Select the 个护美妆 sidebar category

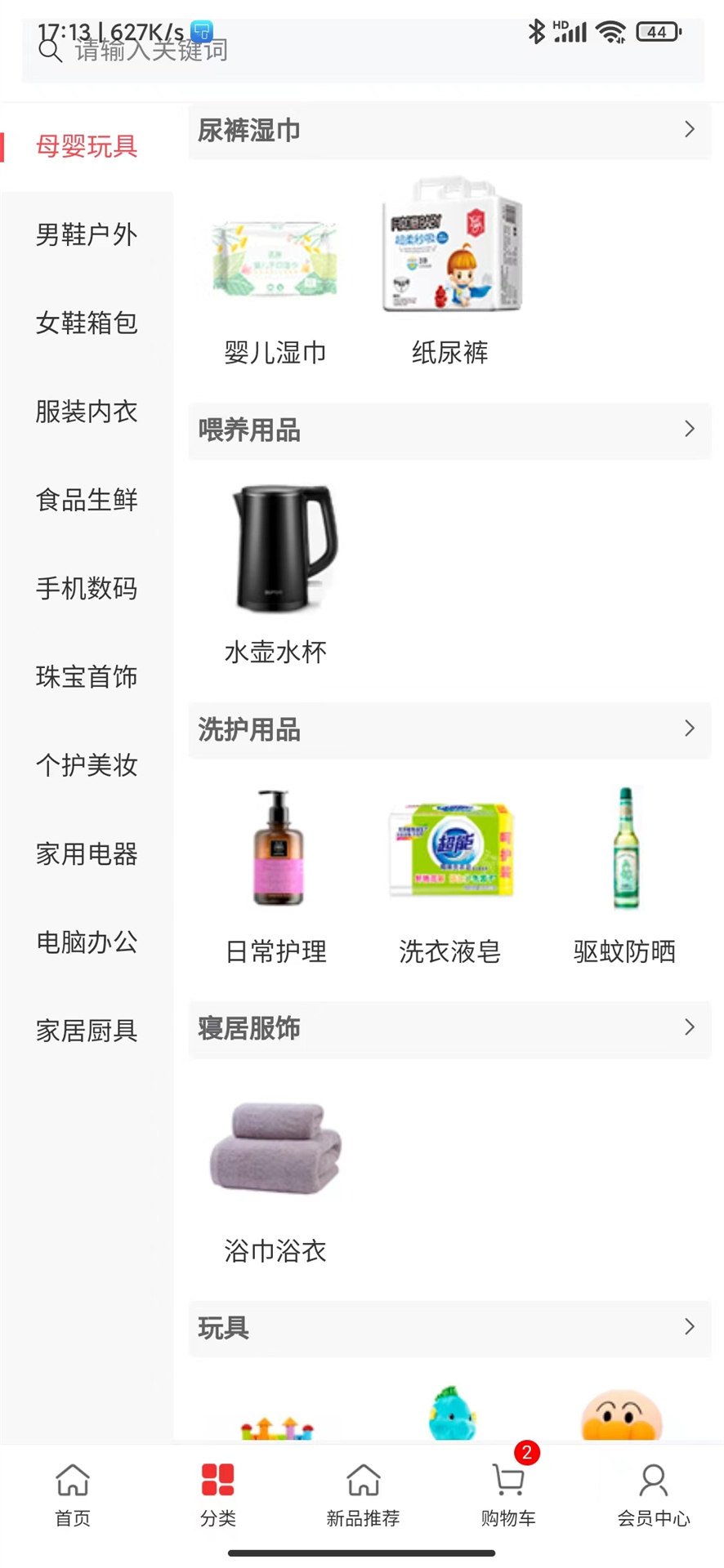pyautogui.click(x=87, y=766)
